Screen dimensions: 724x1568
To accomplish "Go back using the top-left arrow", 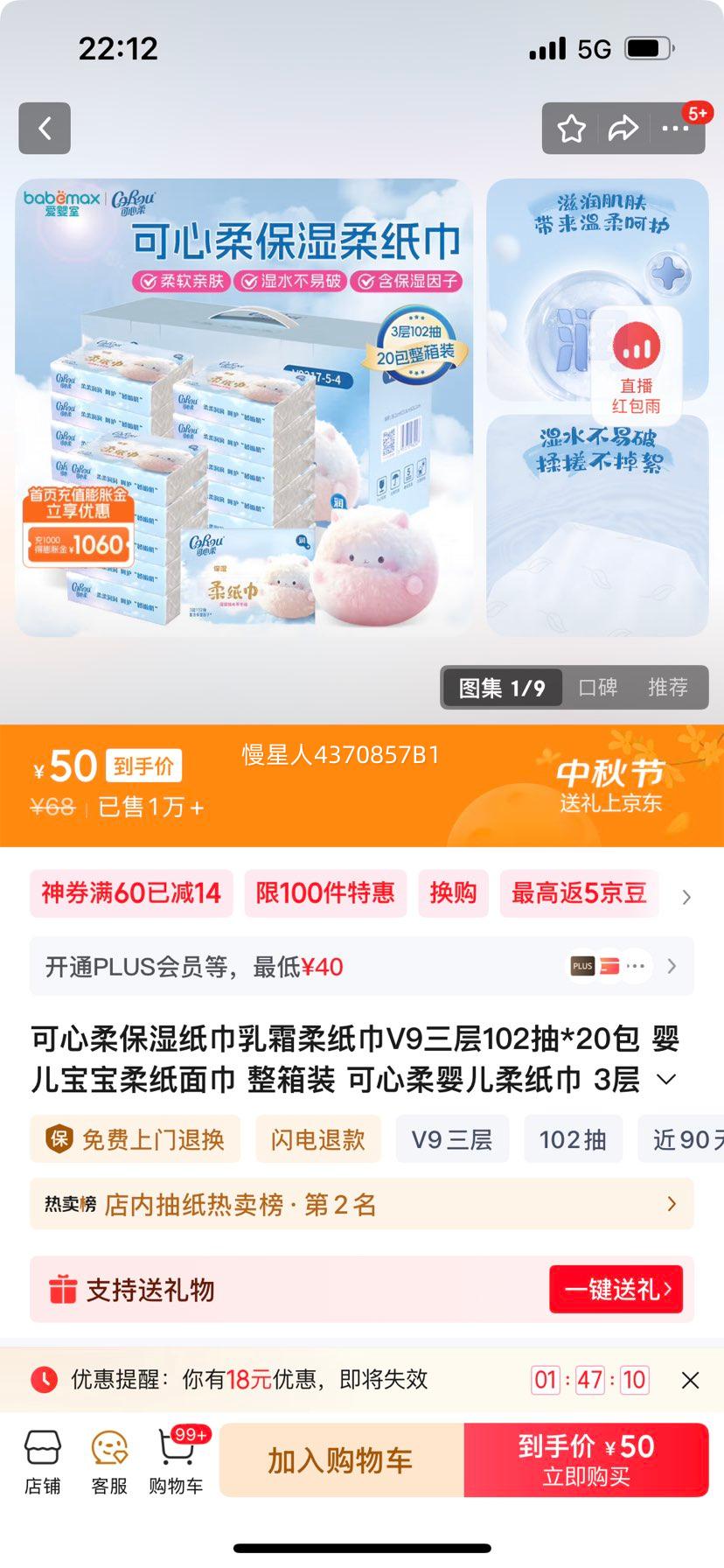I will tap(45, 129).
